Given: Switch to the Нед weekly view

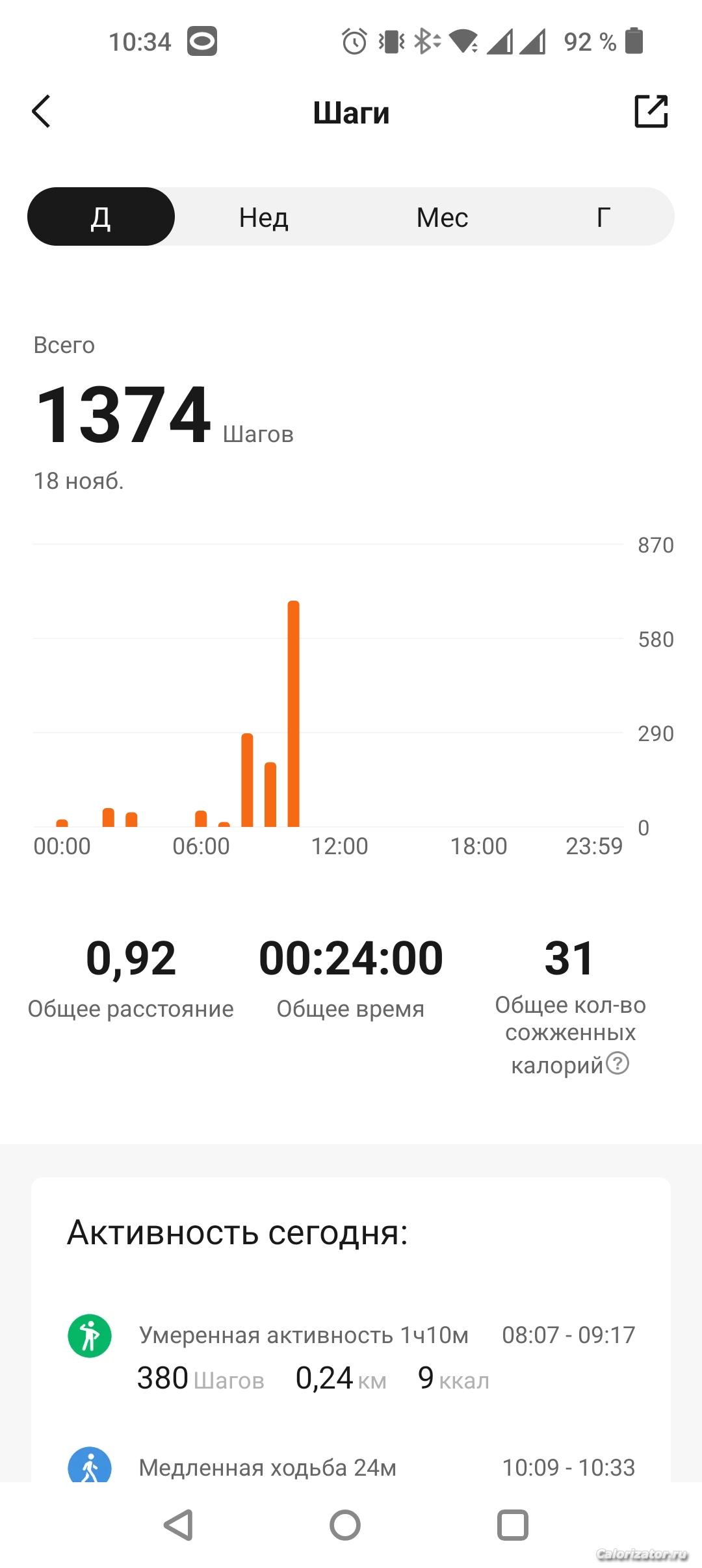Looking at the screenshot, I should click(263, 217).
